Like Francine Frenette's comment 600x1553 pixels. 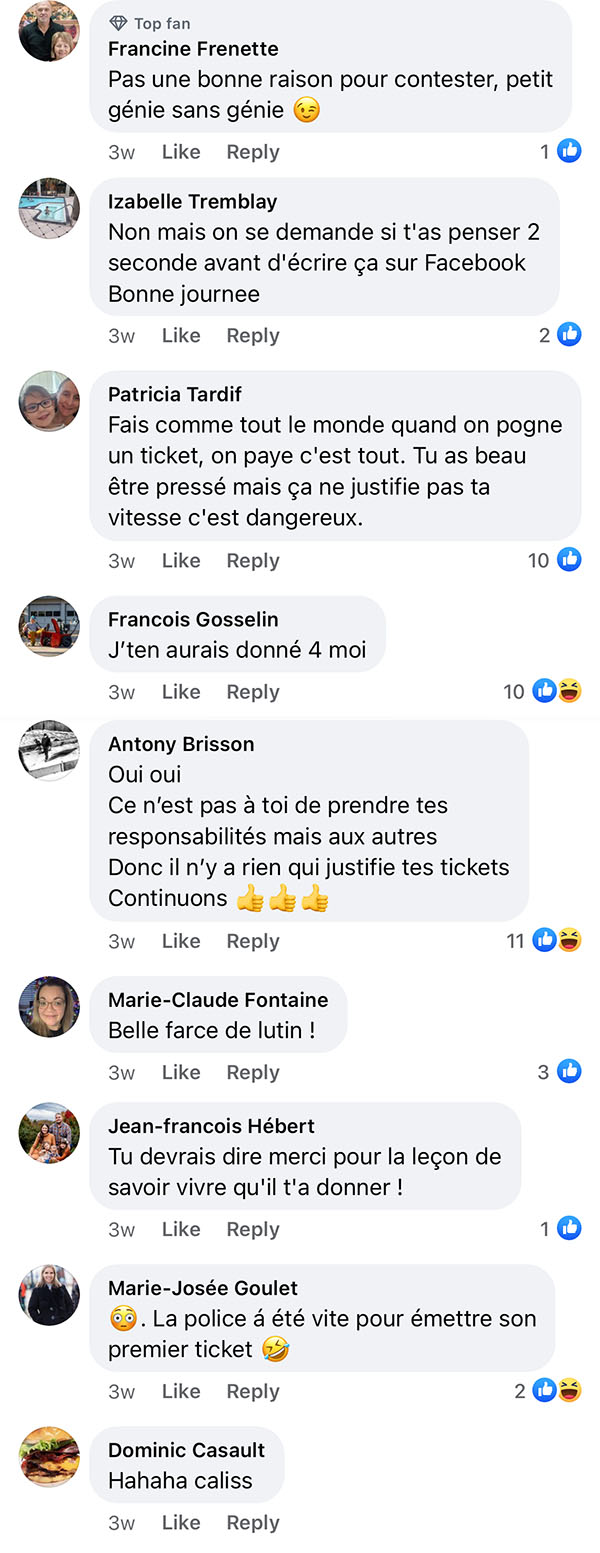[x=181, y=152]
